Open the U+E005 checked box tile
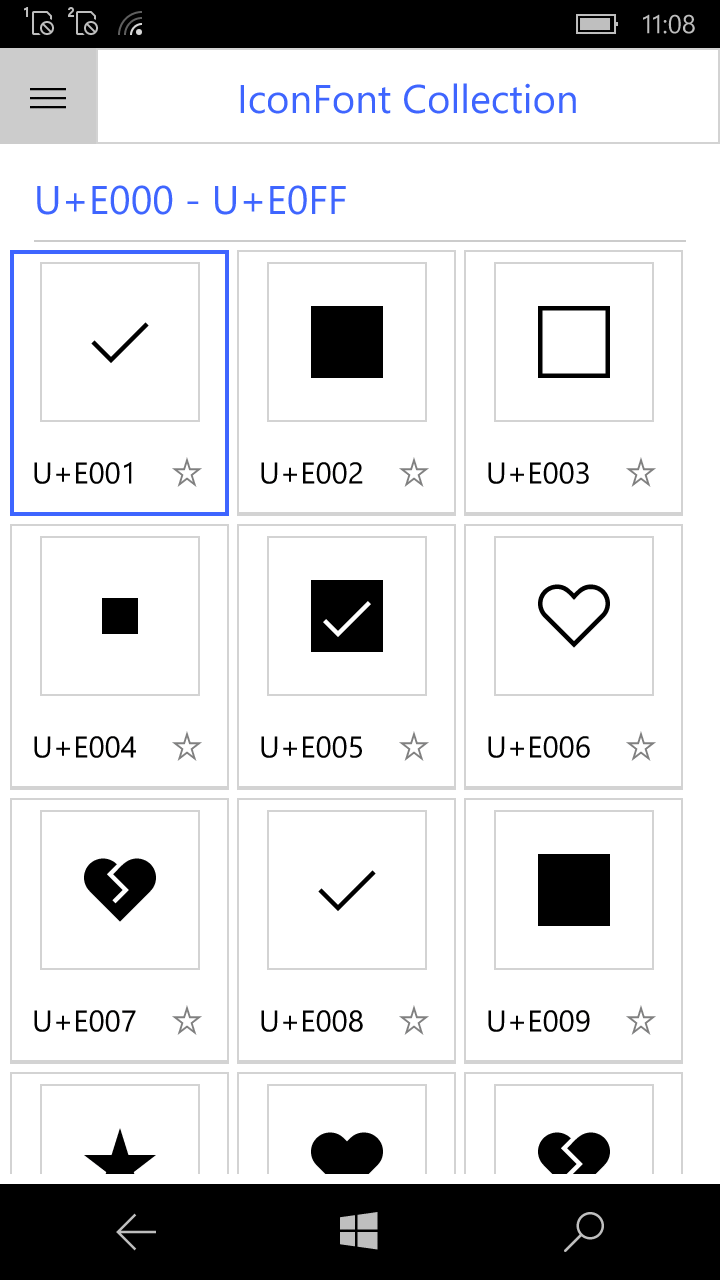The image size is (720, 1280). point(346,616)
